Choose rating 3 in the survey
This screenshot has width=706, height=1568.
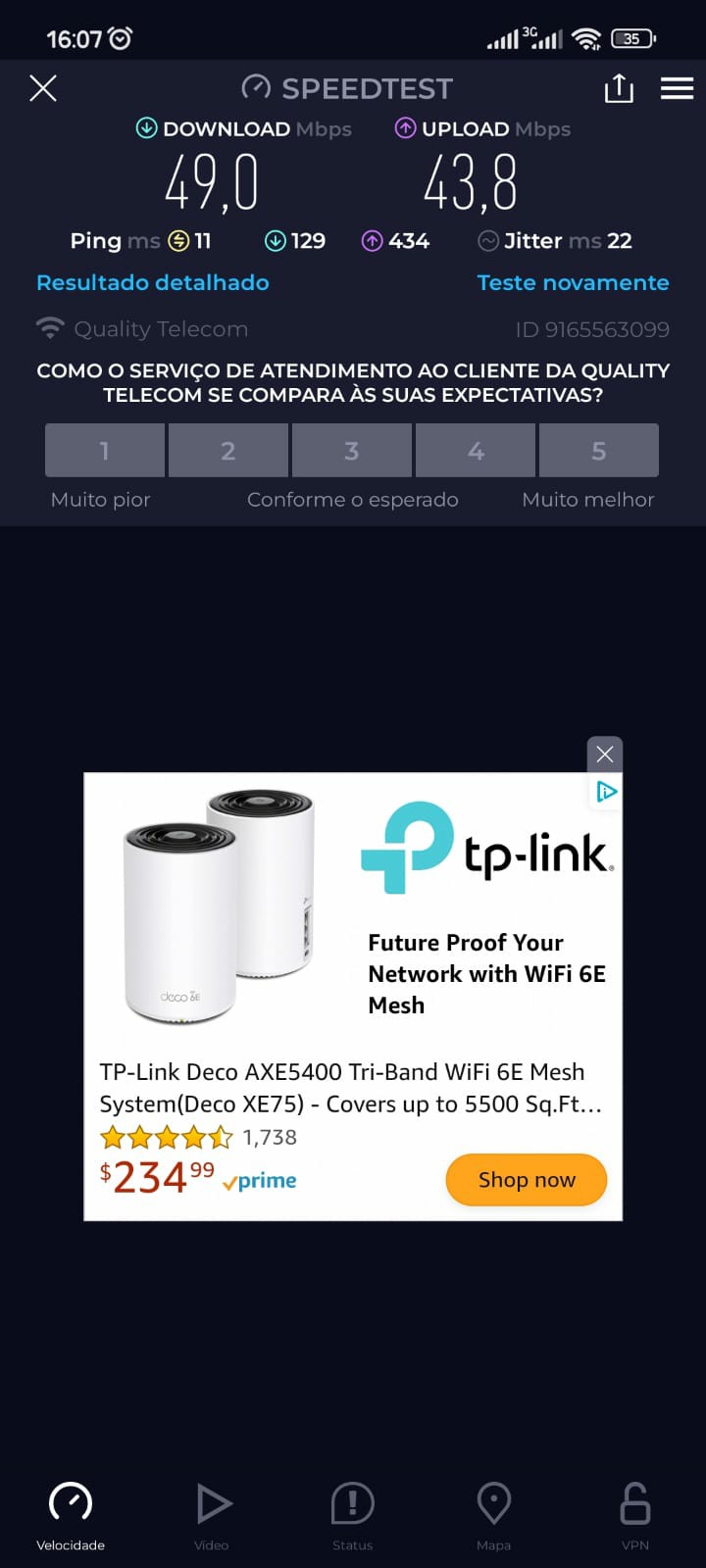click(352, 451)
